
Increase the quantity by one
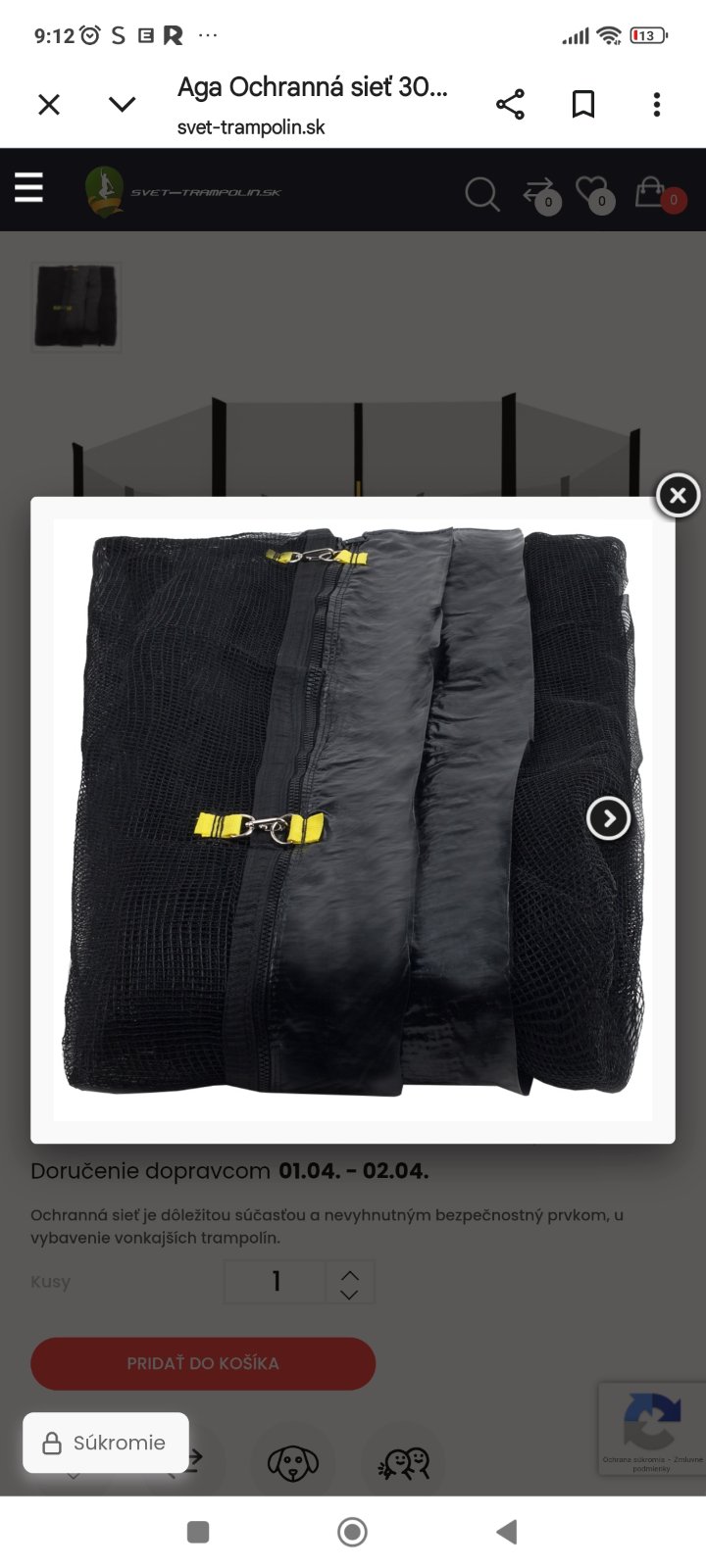coord(349,1274)
